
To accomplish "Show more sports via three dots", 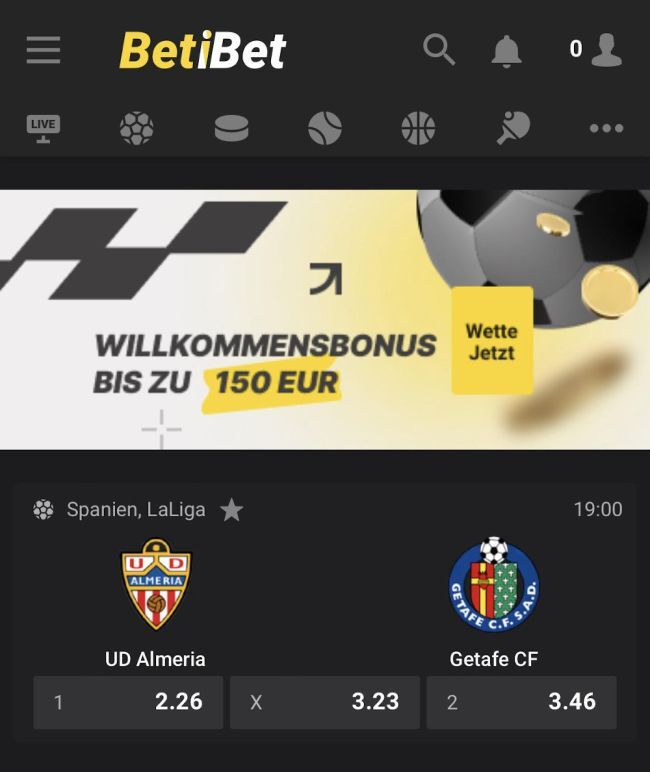I will [x=606, y=128].
